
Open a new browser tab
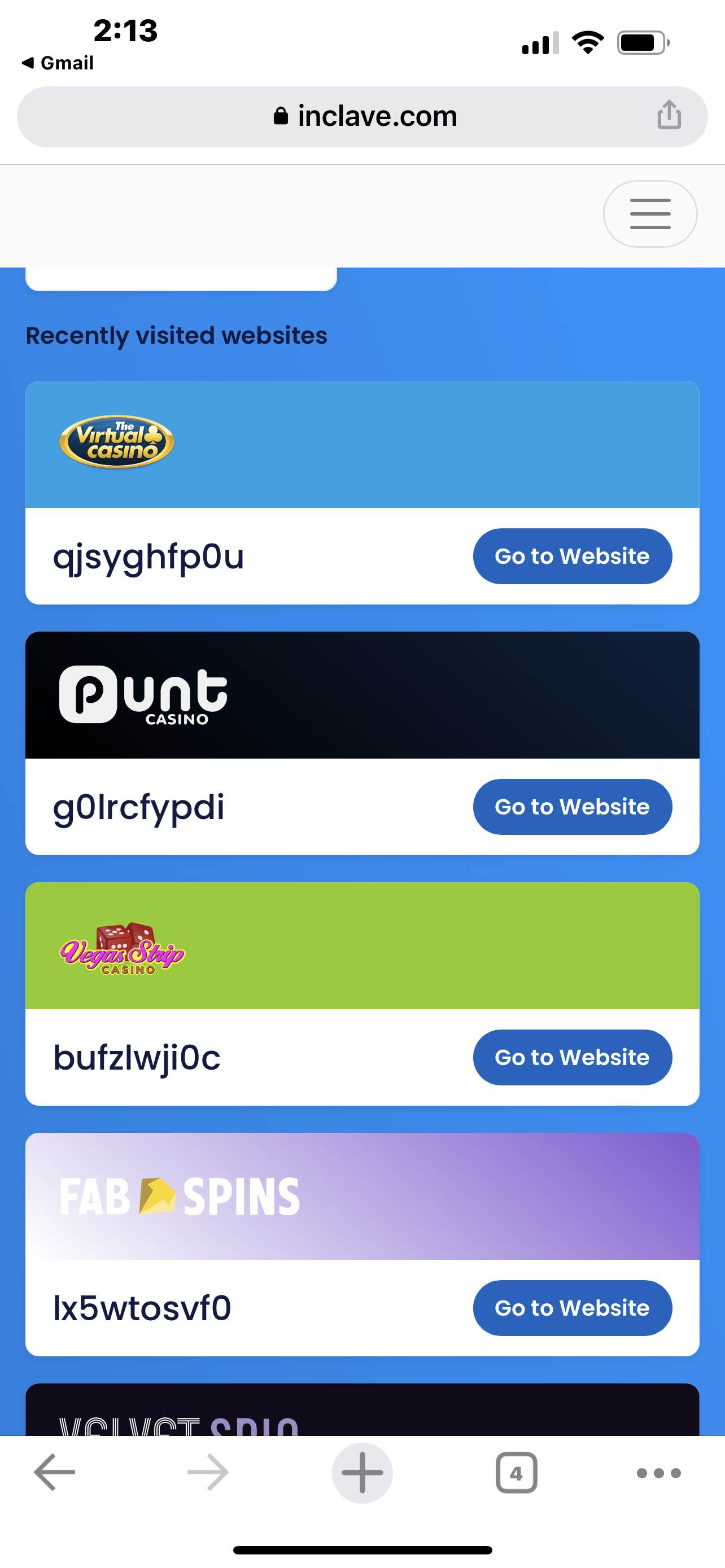coord(362,1473)
